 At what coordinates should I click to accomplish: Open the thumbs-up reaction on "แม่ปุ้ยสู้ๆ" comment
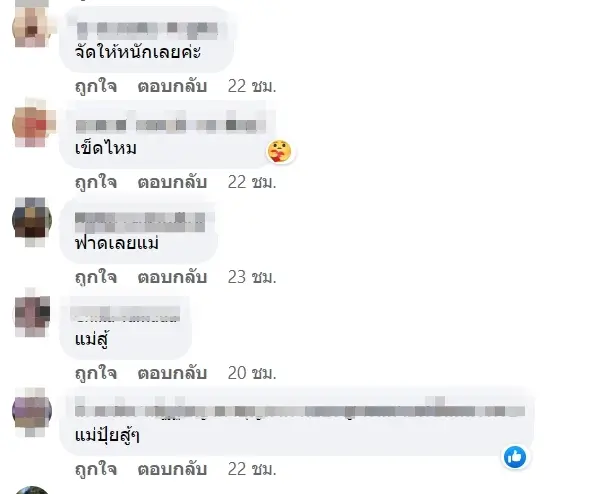pos(515,457)
